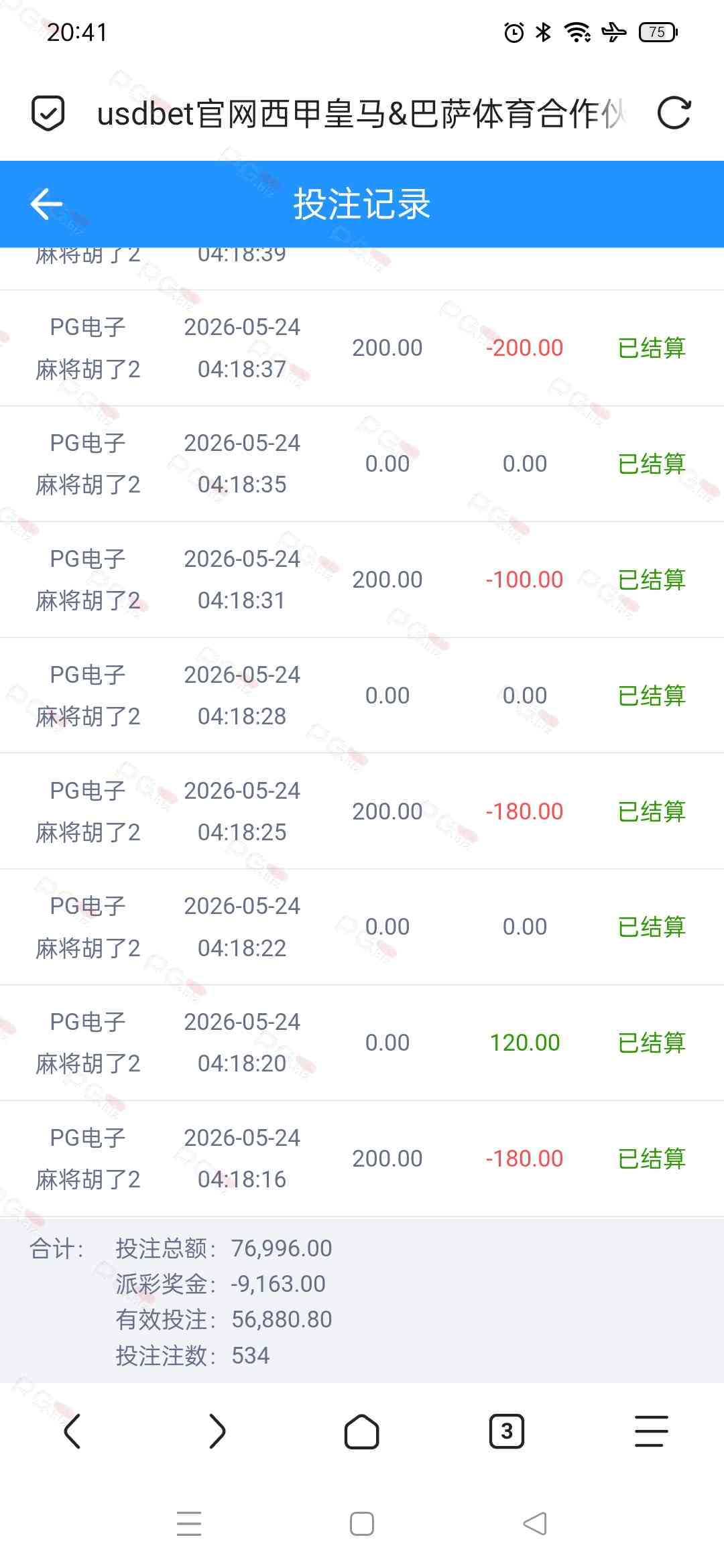The image size is (724, 1568).
Task: Tap the system back triangle button
Action: [x=535, y=1524]
